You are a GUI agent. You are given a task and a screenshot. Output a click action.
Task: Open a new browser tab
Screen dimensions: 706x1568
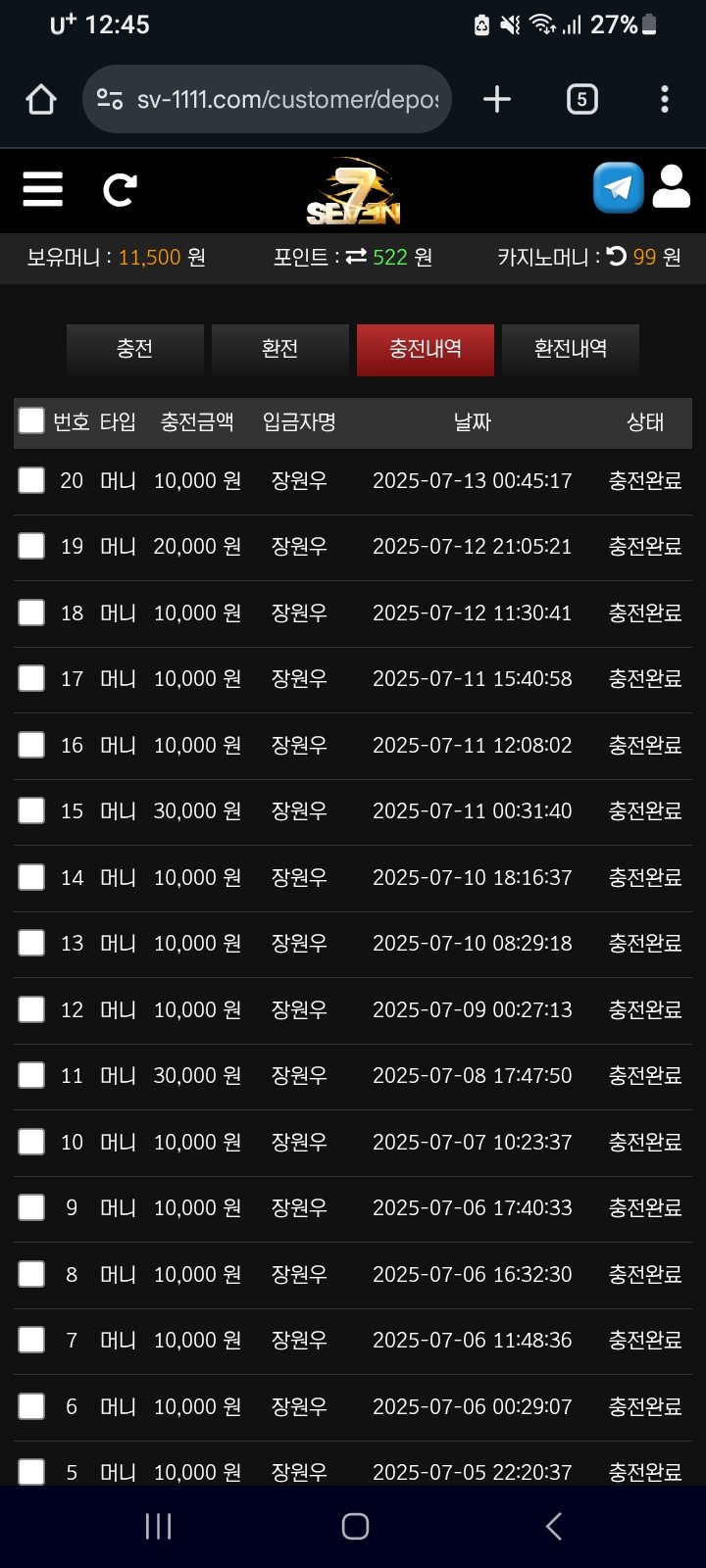497,99
